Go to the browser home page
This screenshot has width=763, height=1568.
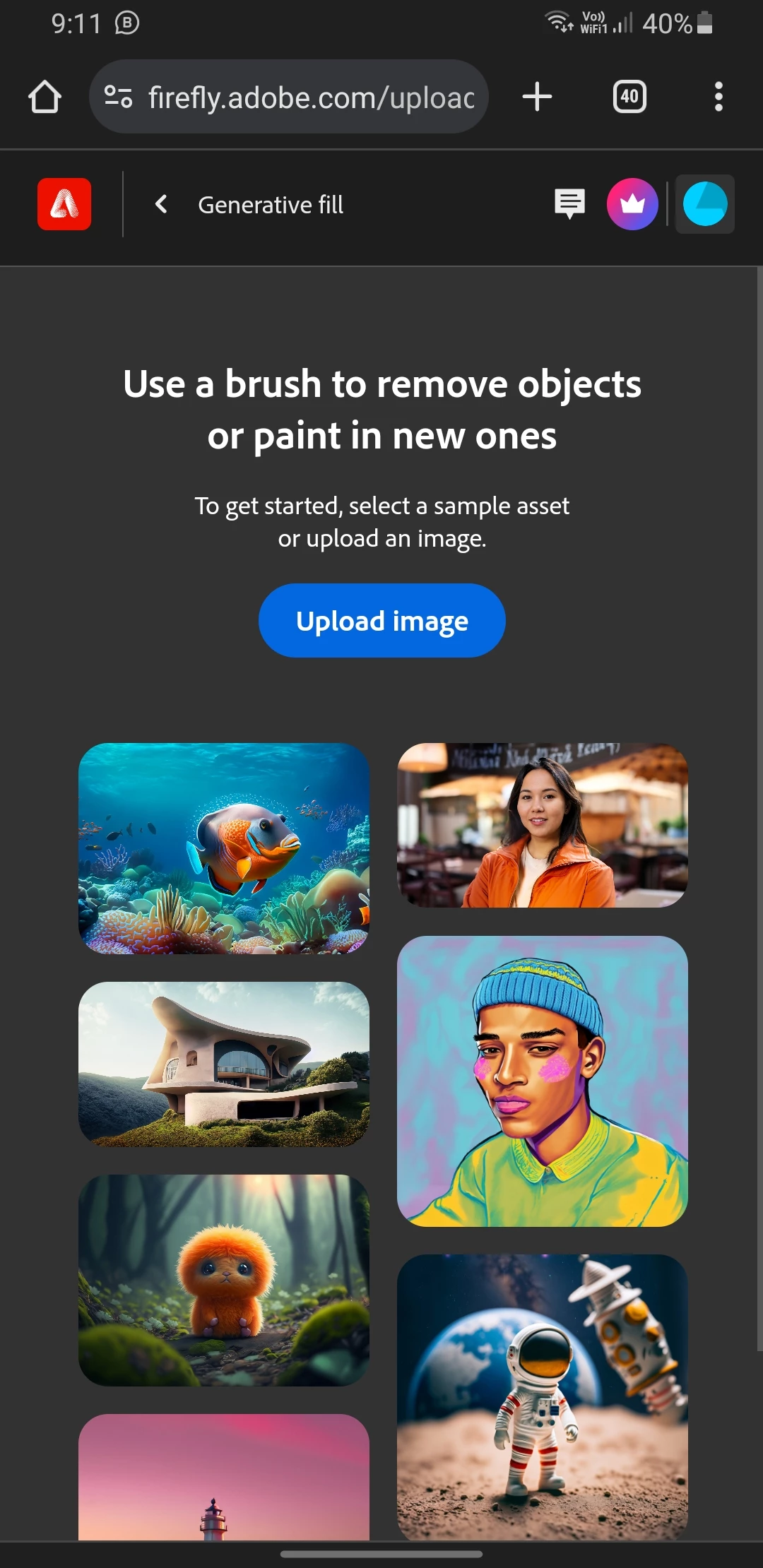click(45, 97)
